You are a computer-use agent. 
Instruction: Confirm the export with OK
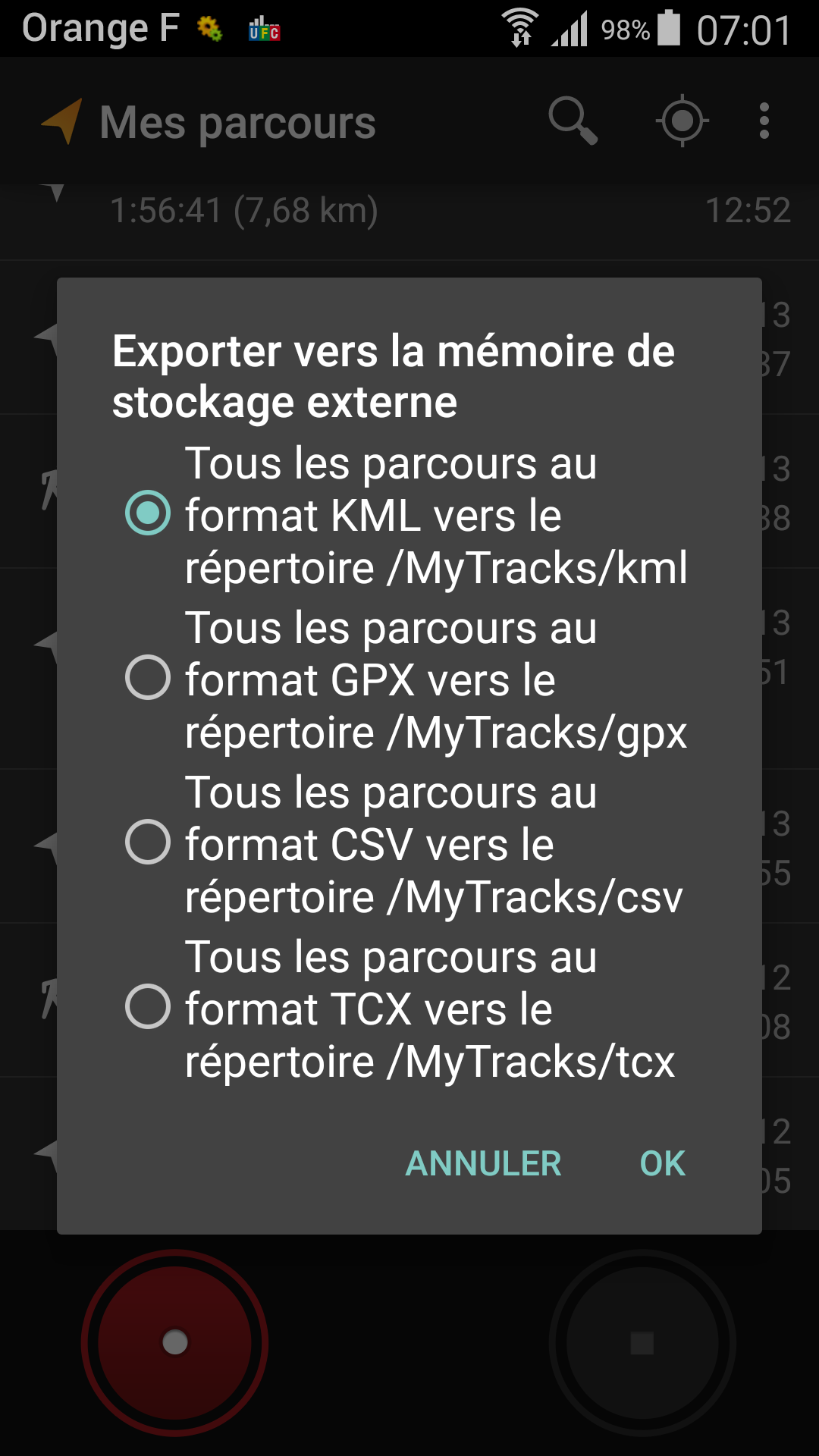662,1163
